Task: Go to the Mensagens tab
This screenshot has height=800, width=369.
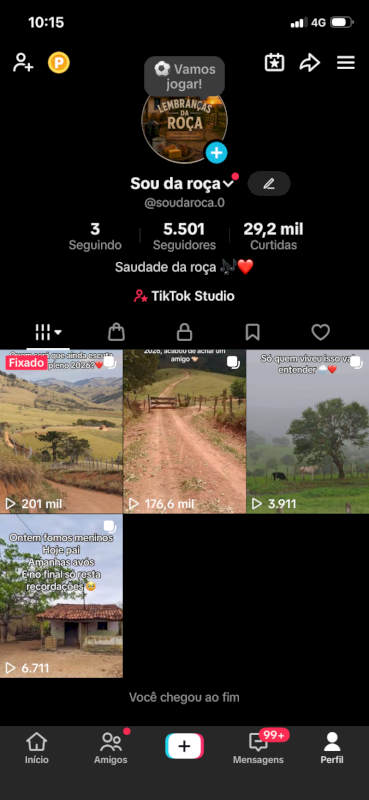Action: 258,748
